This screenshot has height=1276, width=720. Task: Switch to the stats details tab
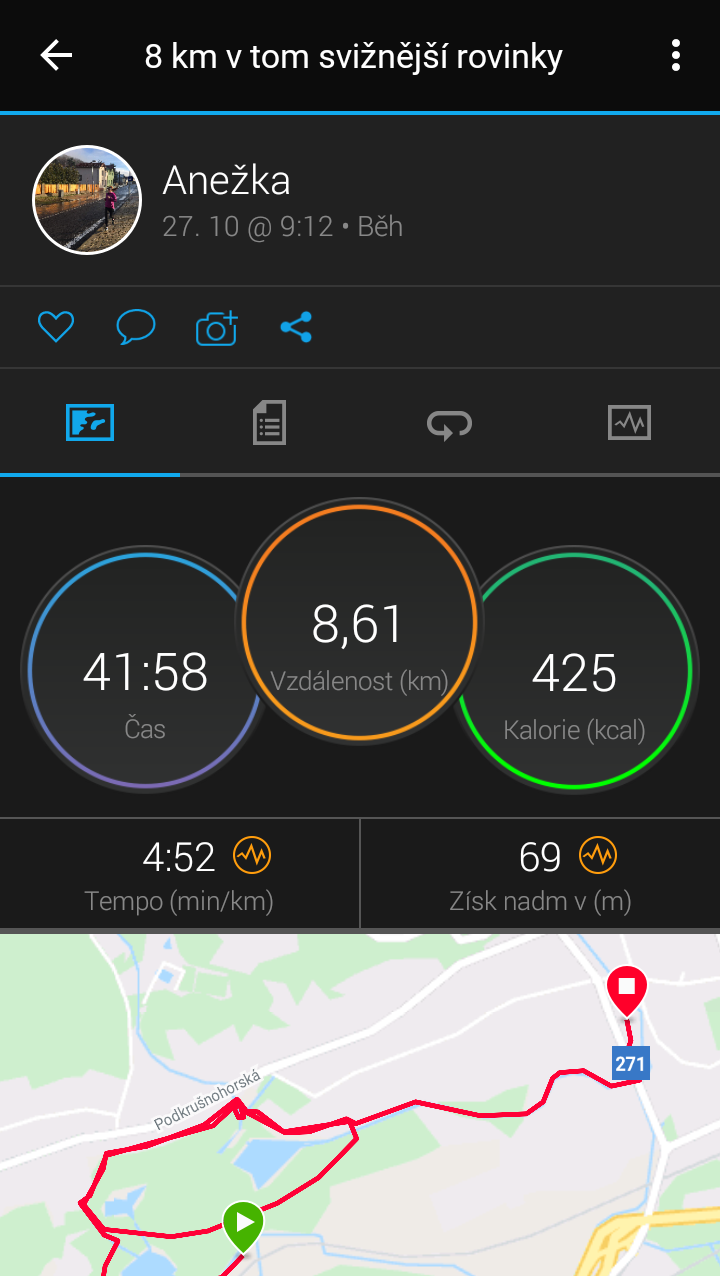pos(269,423)
